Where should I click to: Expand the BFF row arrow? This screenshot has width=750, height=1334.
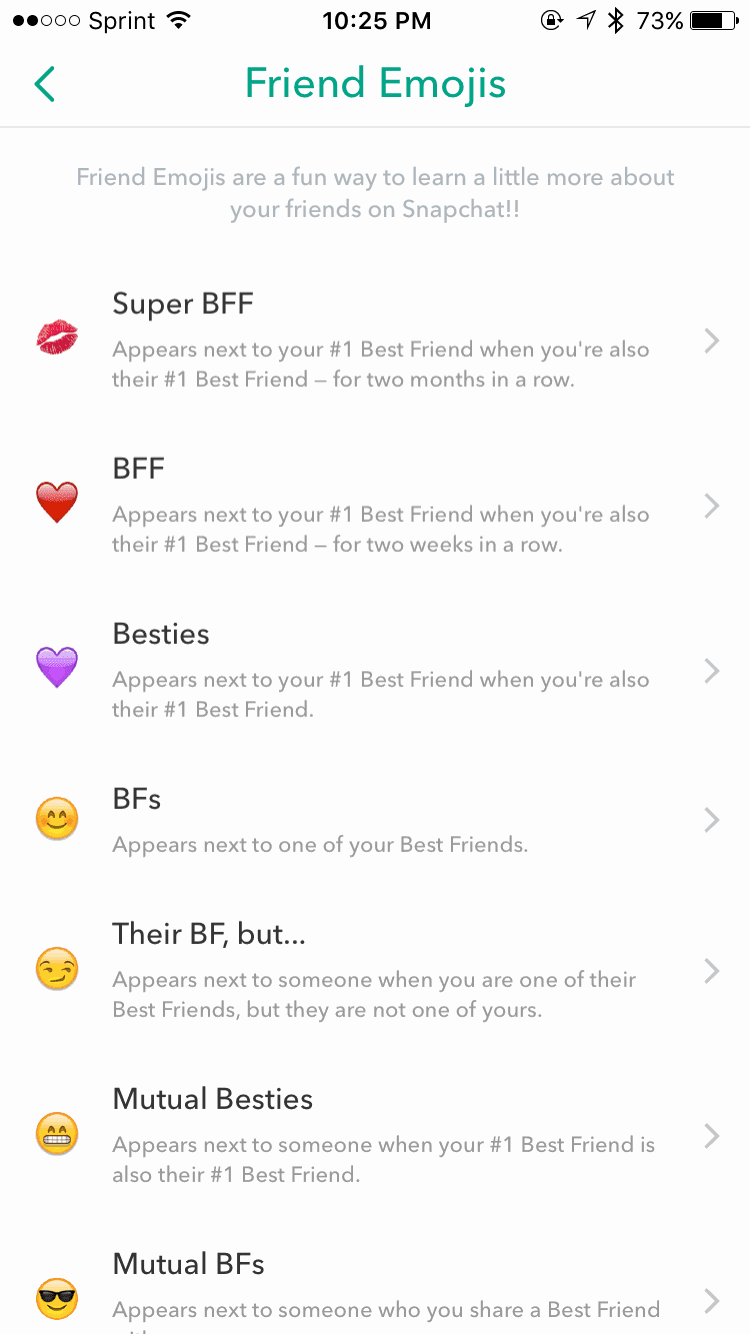[x=710, y=506]
